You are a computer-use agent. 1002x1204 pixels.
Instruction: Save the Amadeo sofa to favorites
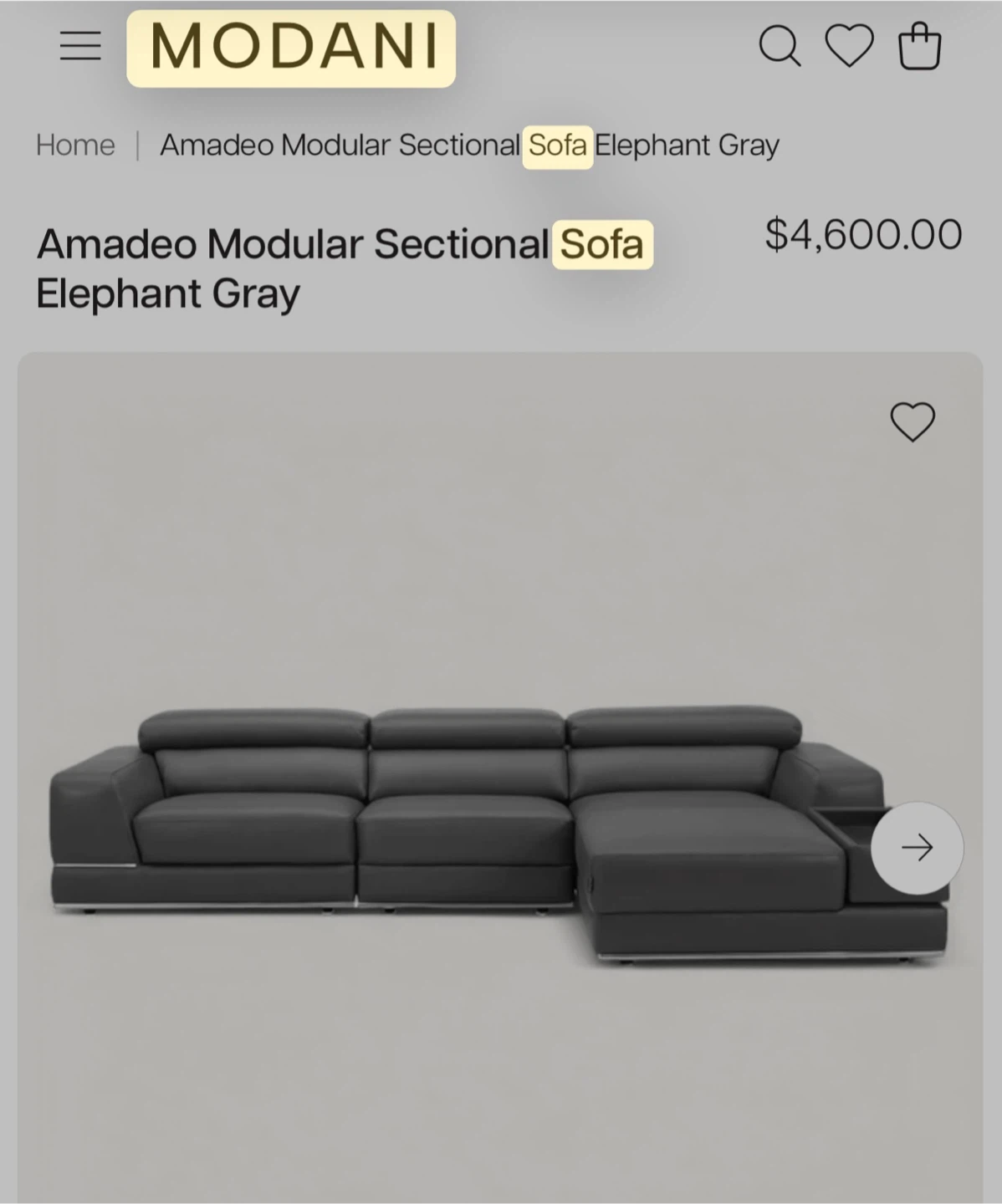912,421
